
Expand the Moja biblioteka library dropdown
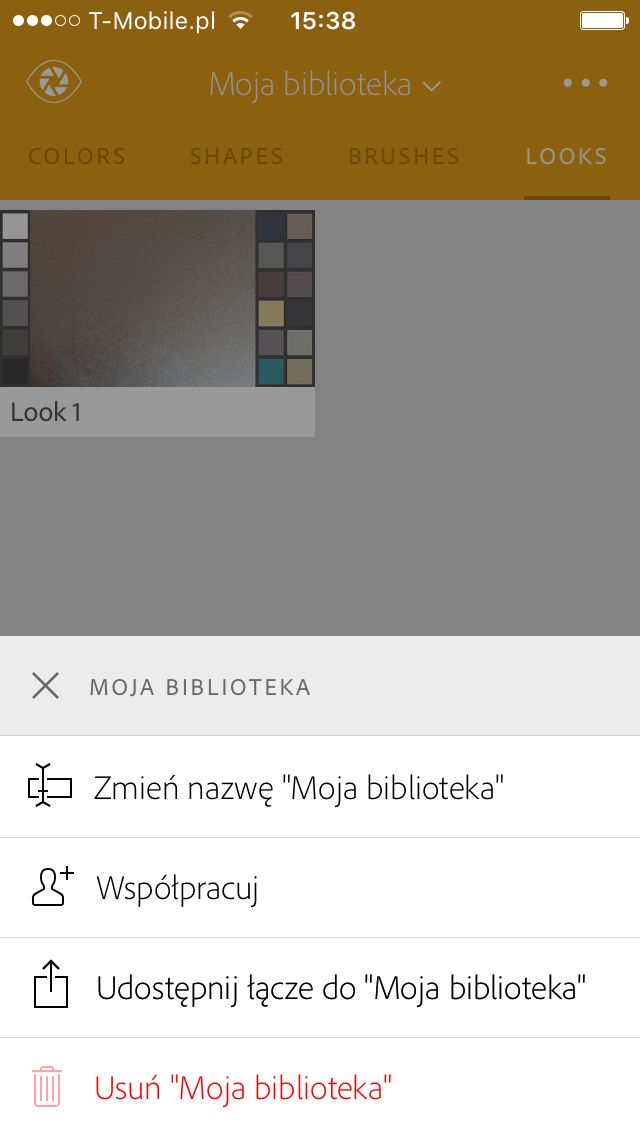point(325,85)
